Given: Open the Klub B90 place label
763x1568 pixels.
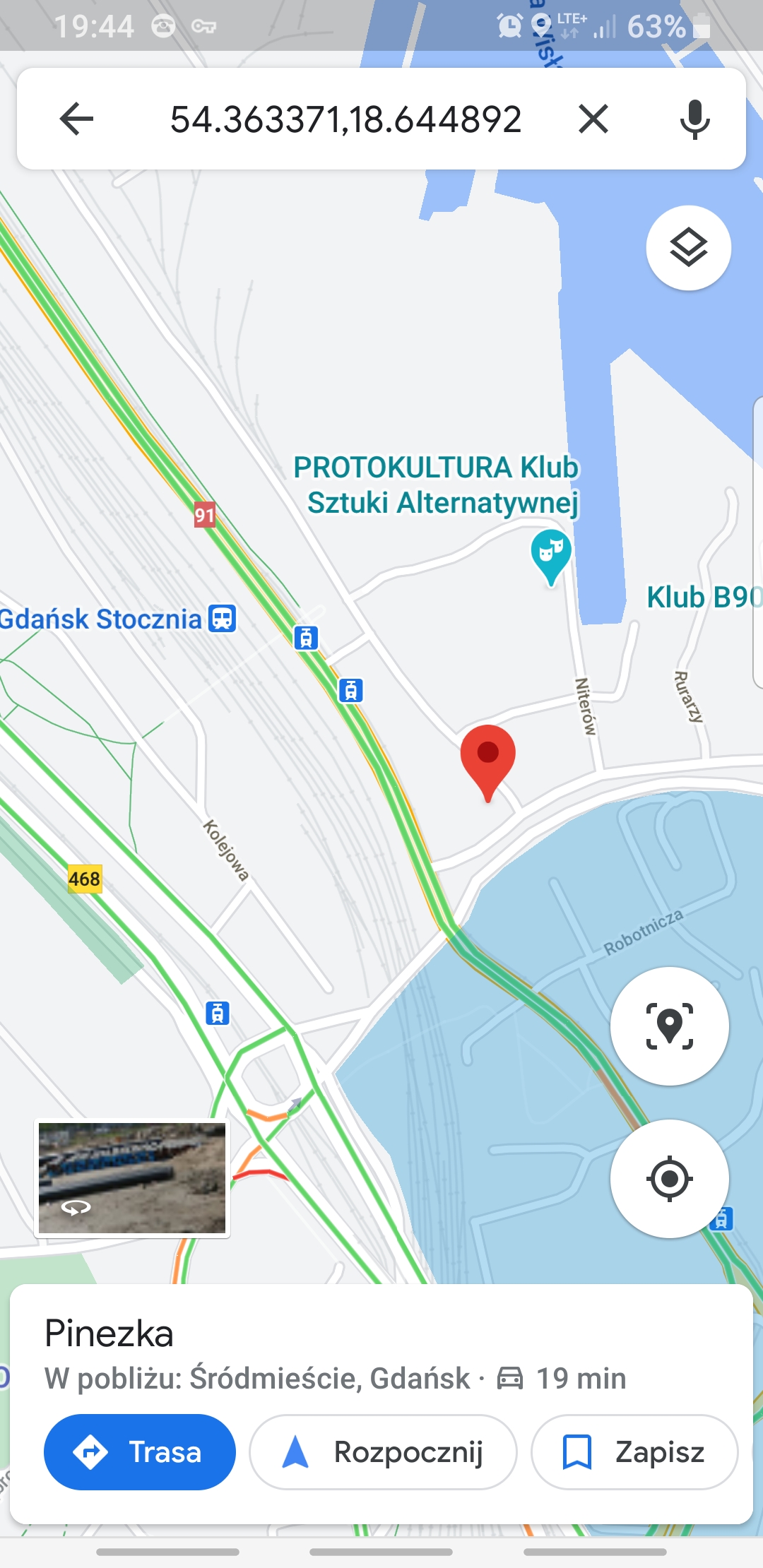Looking at the screenshot, I should click(x=703, y=598).
